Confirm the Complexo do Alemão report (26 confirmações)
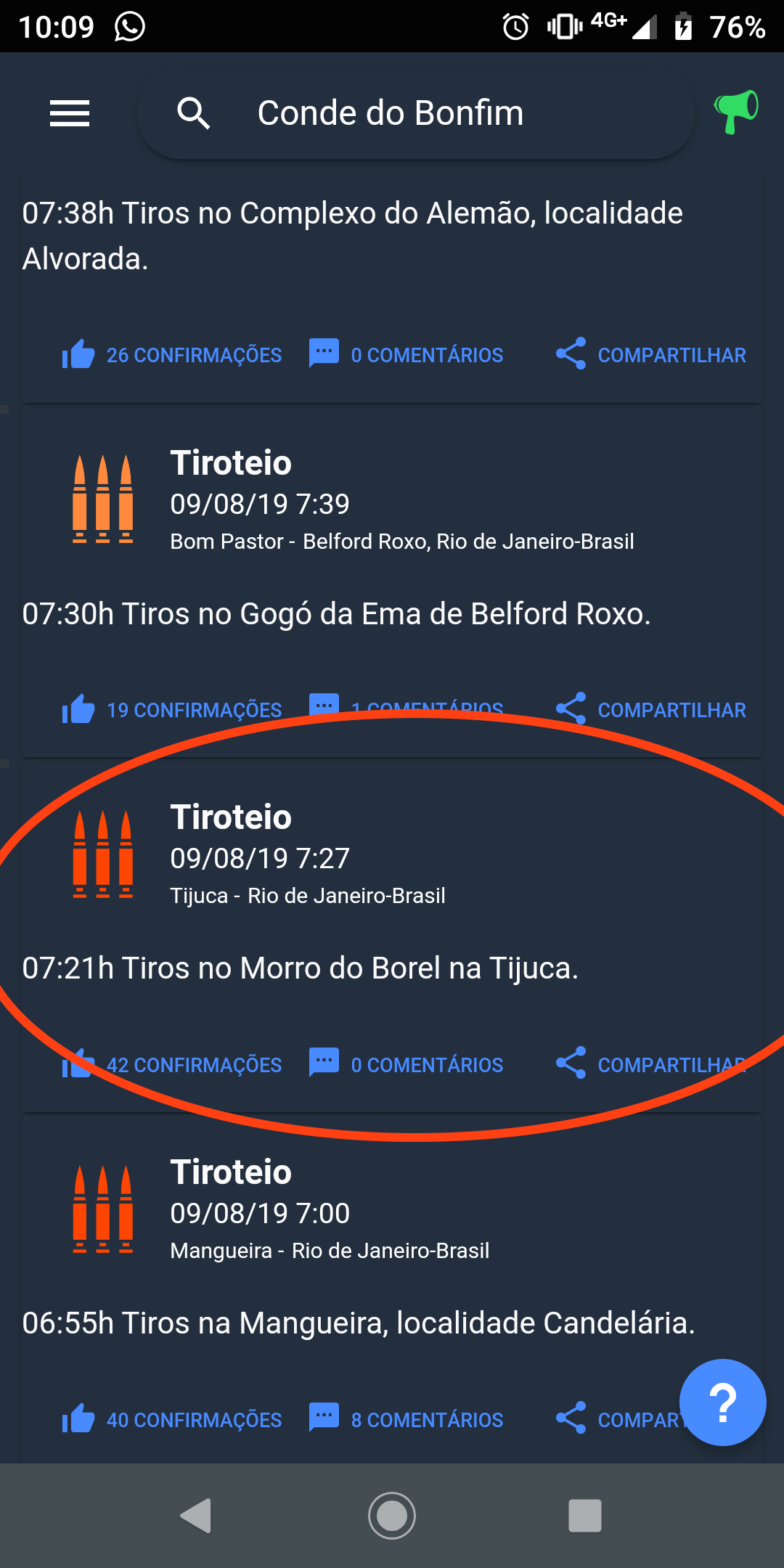This screenshot has height=1568, width=784. point(172,355)
